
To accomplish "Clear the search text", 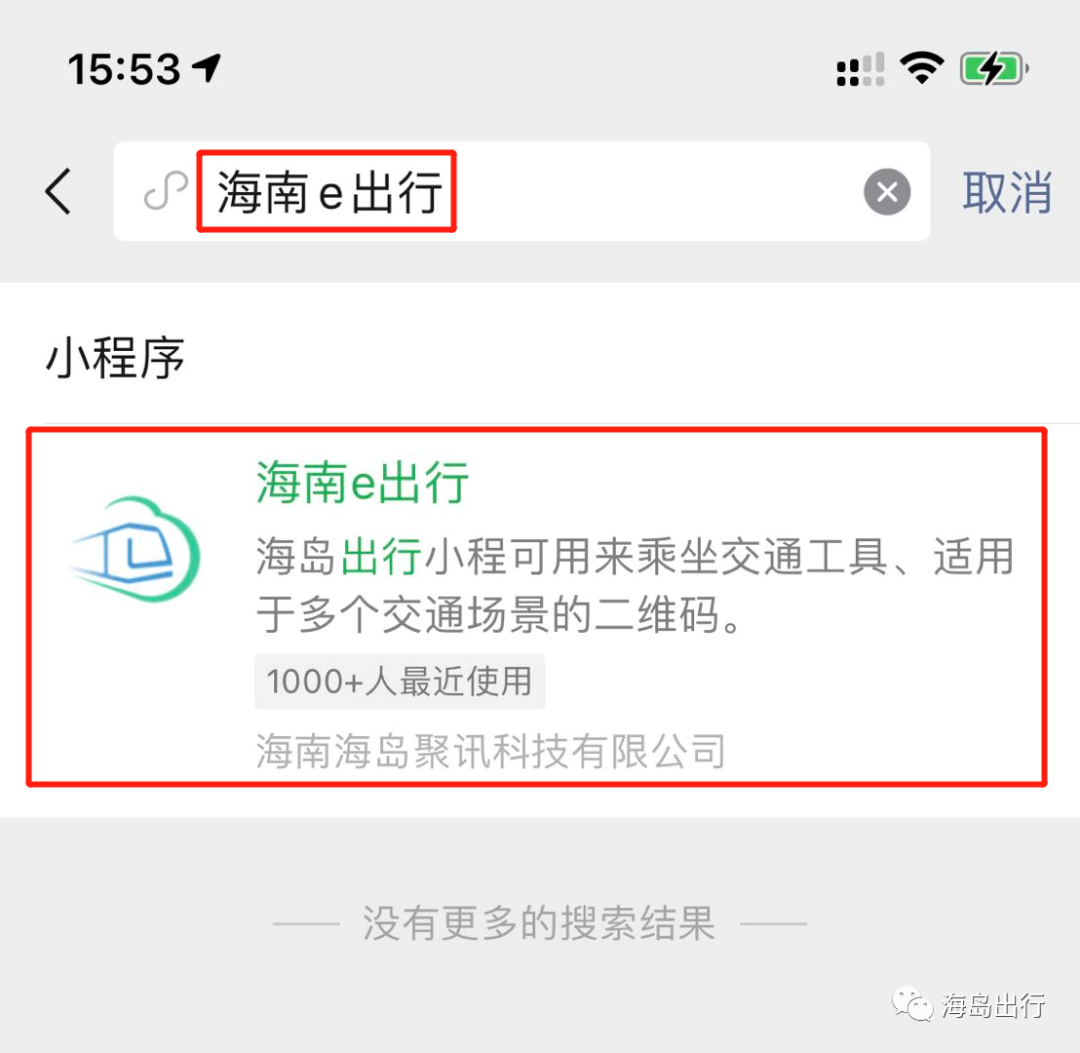I will coord(887,192).
